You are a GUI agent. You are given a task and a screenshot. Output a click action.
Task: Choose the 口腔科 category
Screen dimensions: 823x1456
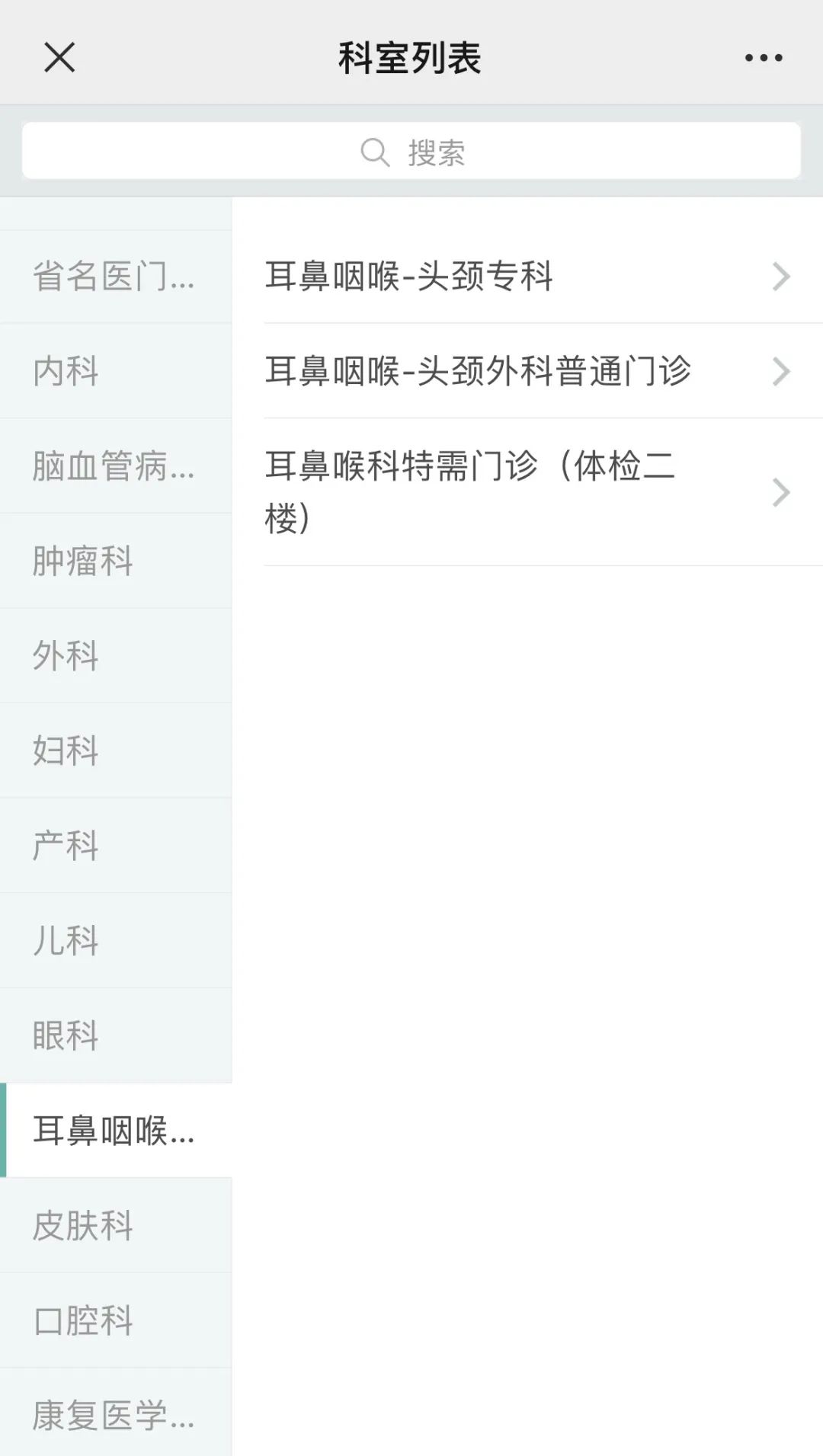coord(114,1320)
